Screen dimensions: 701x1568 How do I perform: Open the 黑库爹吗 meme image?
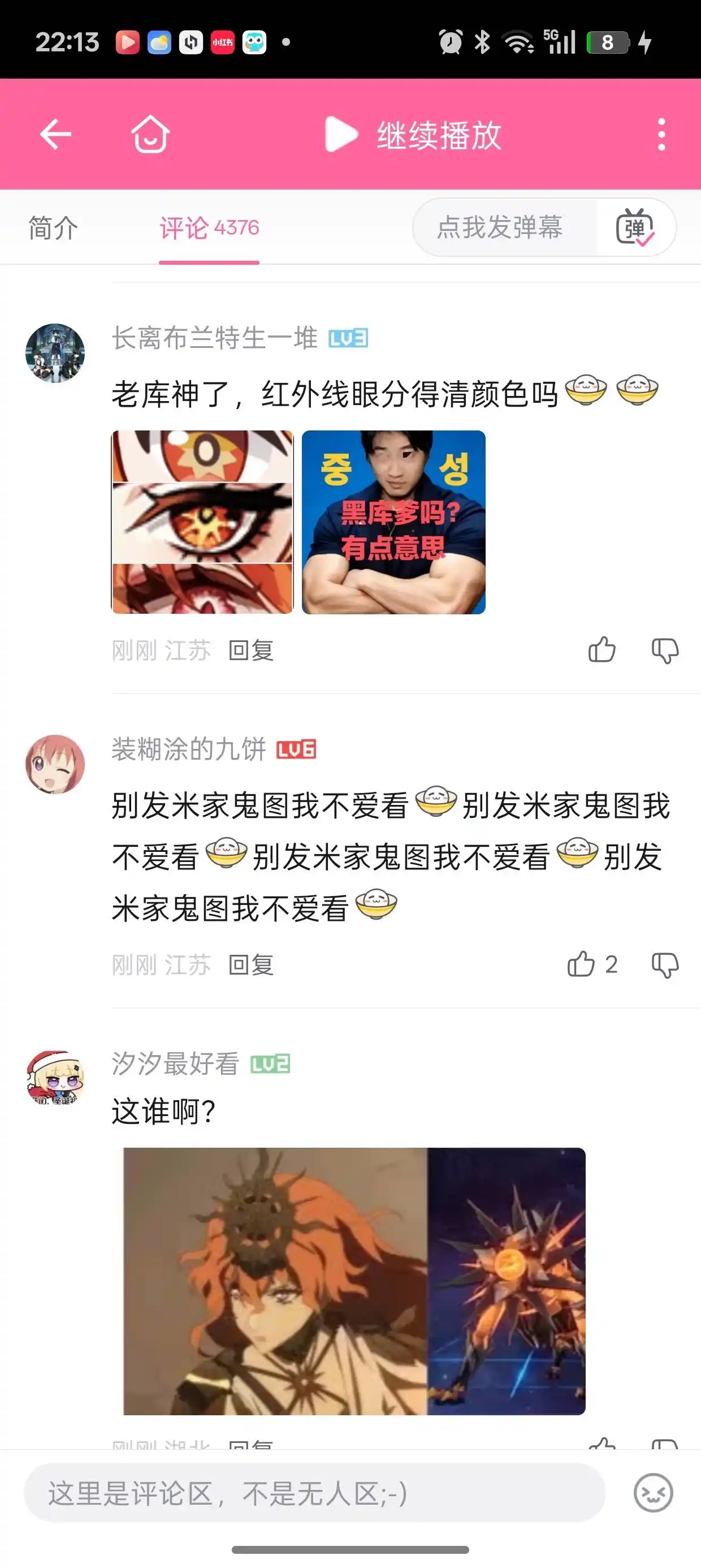393,522
